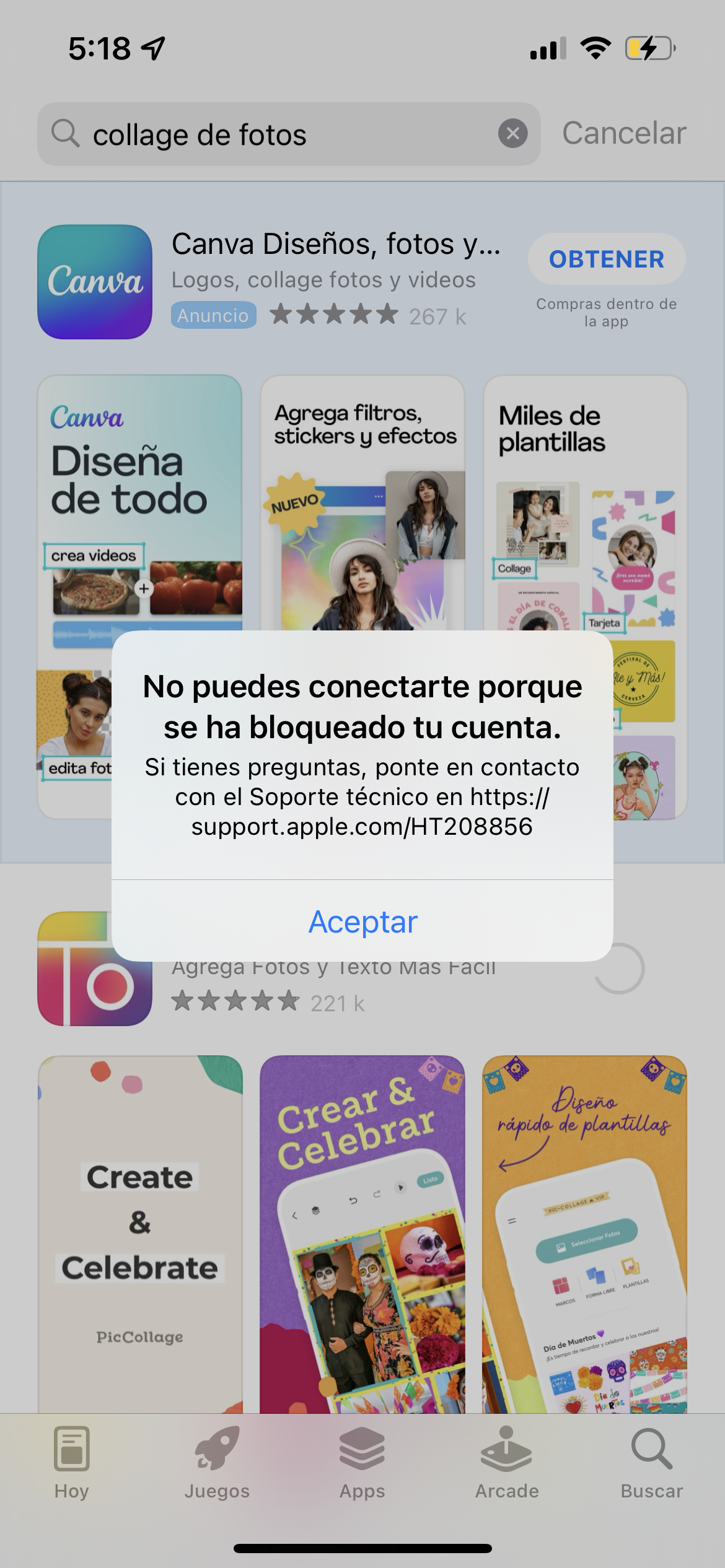The height and width of the screenshot is (1568, 725).
Task: Go to the Apps tab
Action: click(362, 1463)
